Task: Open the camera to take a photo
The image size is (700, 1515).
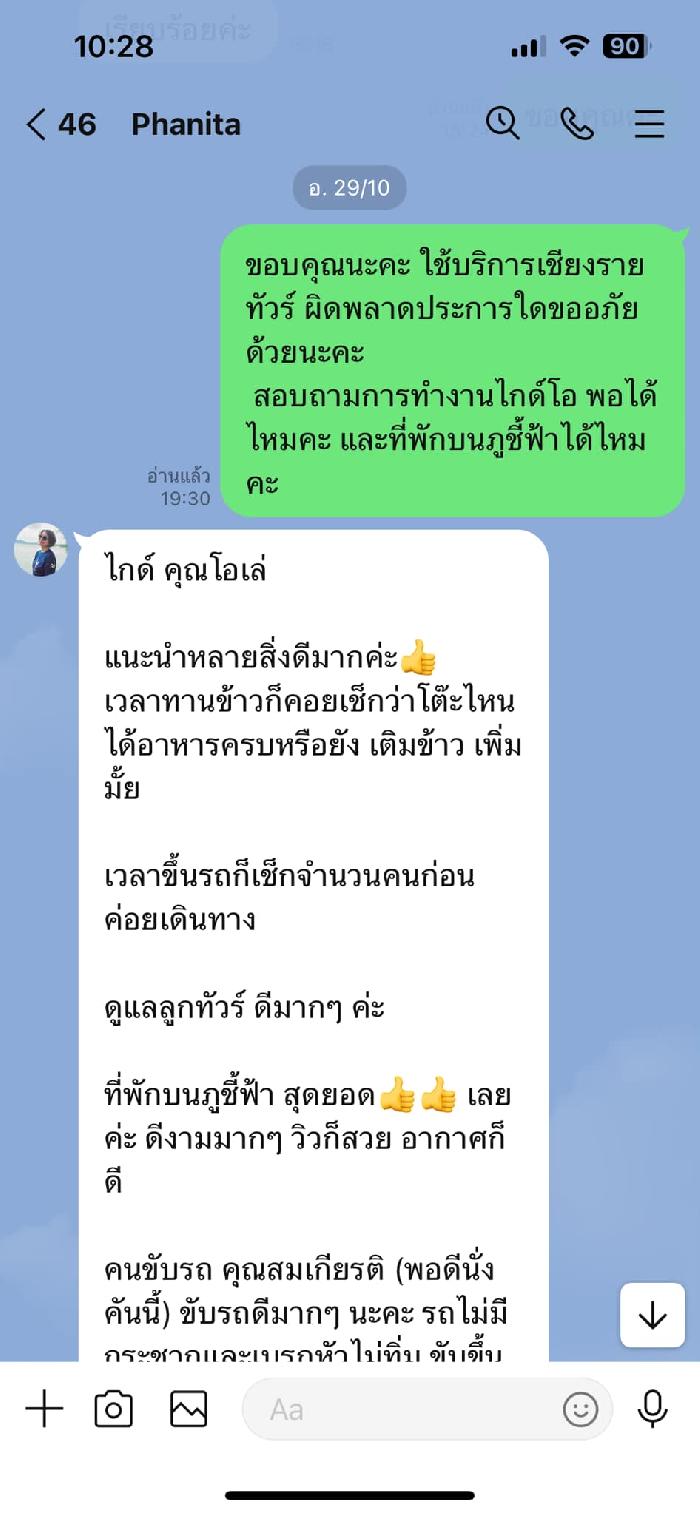Action: click(x=113, y=1410)
